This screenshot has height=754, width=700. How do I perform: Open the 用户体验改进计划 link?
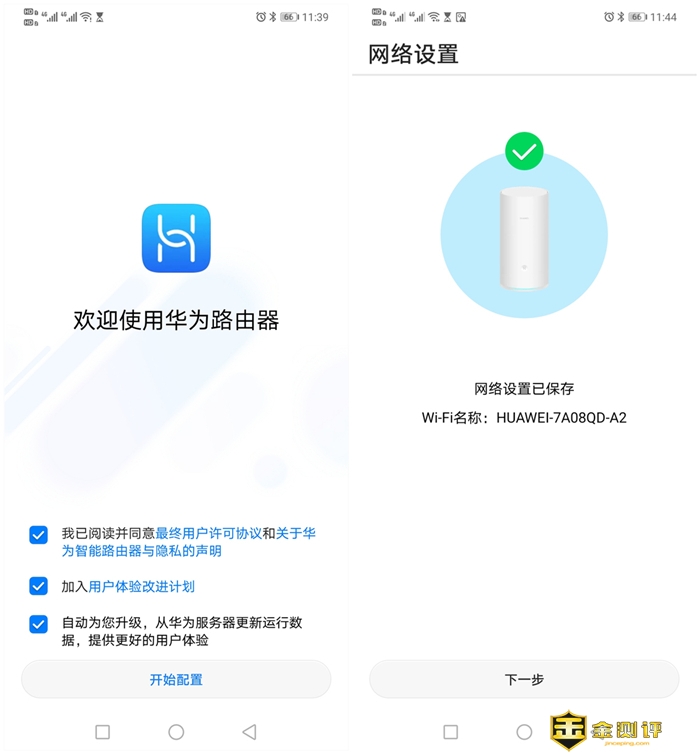coord(142,587)
